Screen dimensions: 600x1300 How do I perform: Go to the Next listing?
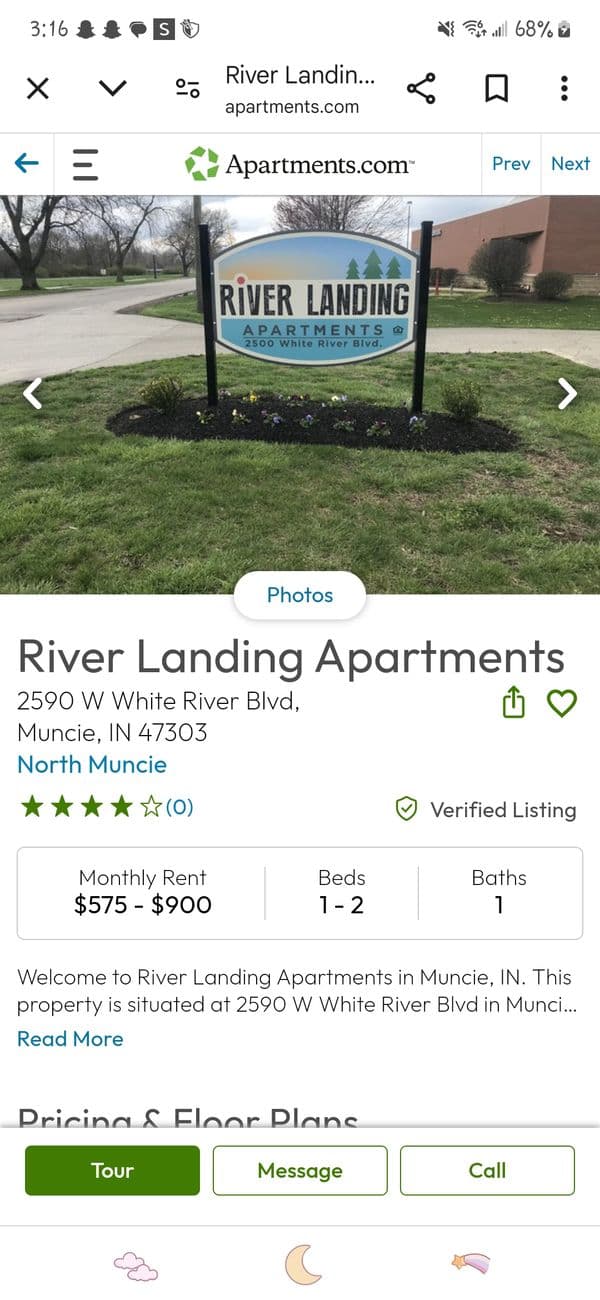pos(570,163)
